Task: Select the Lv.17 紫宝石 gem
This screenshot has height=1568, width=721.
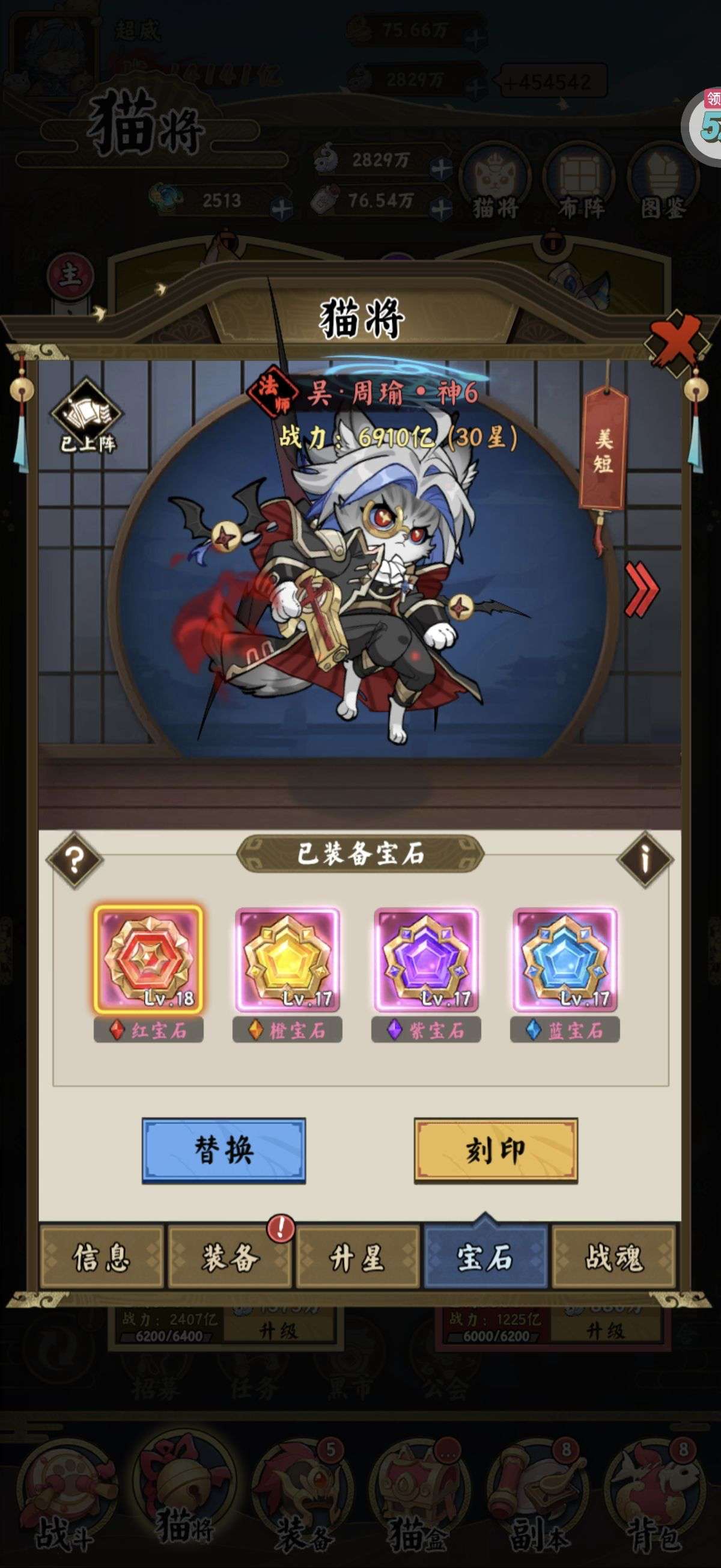Action: tap(426, 960)
